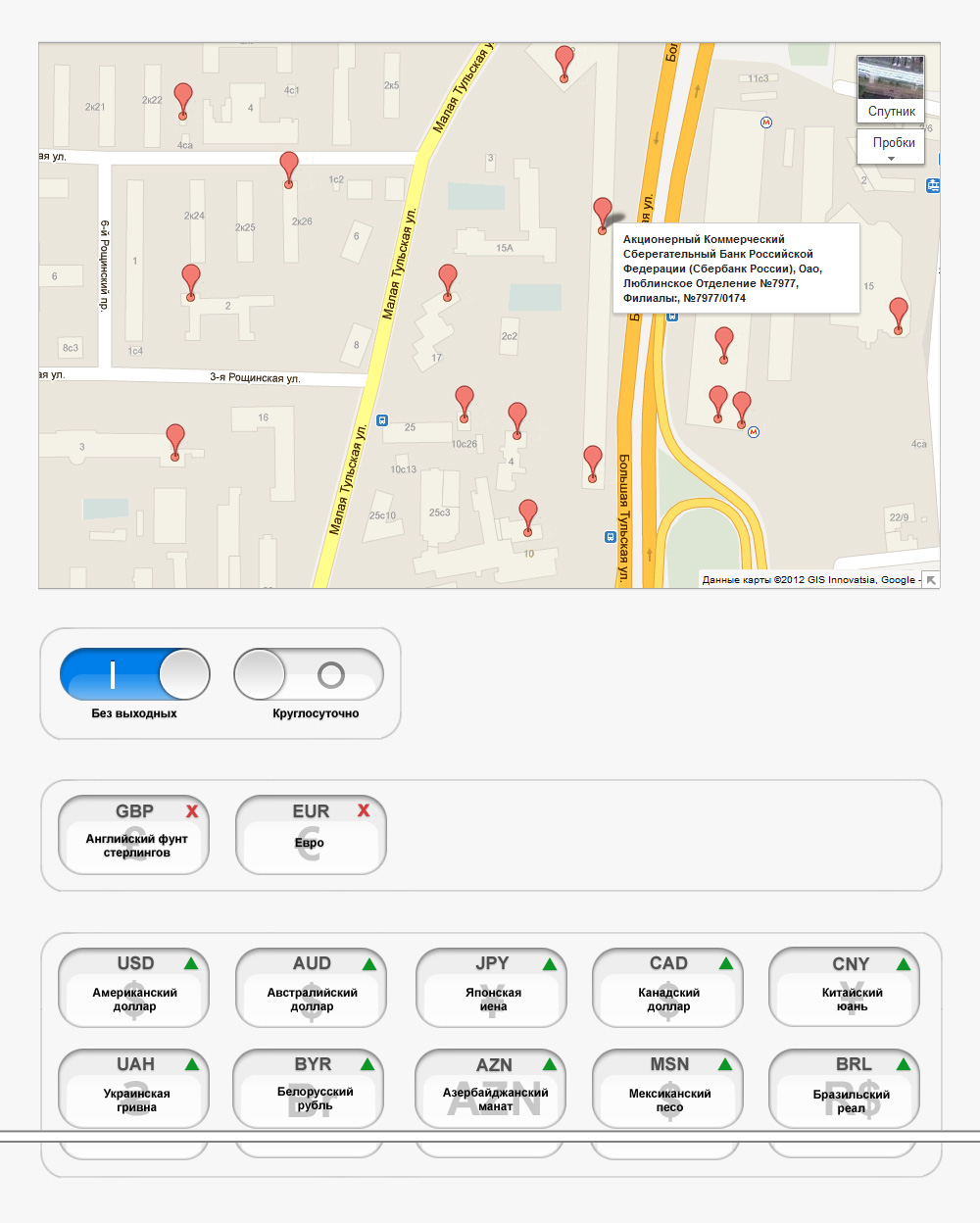Collapse the map attribution arrow
The image size is (980, 1223).
(931, 580)
